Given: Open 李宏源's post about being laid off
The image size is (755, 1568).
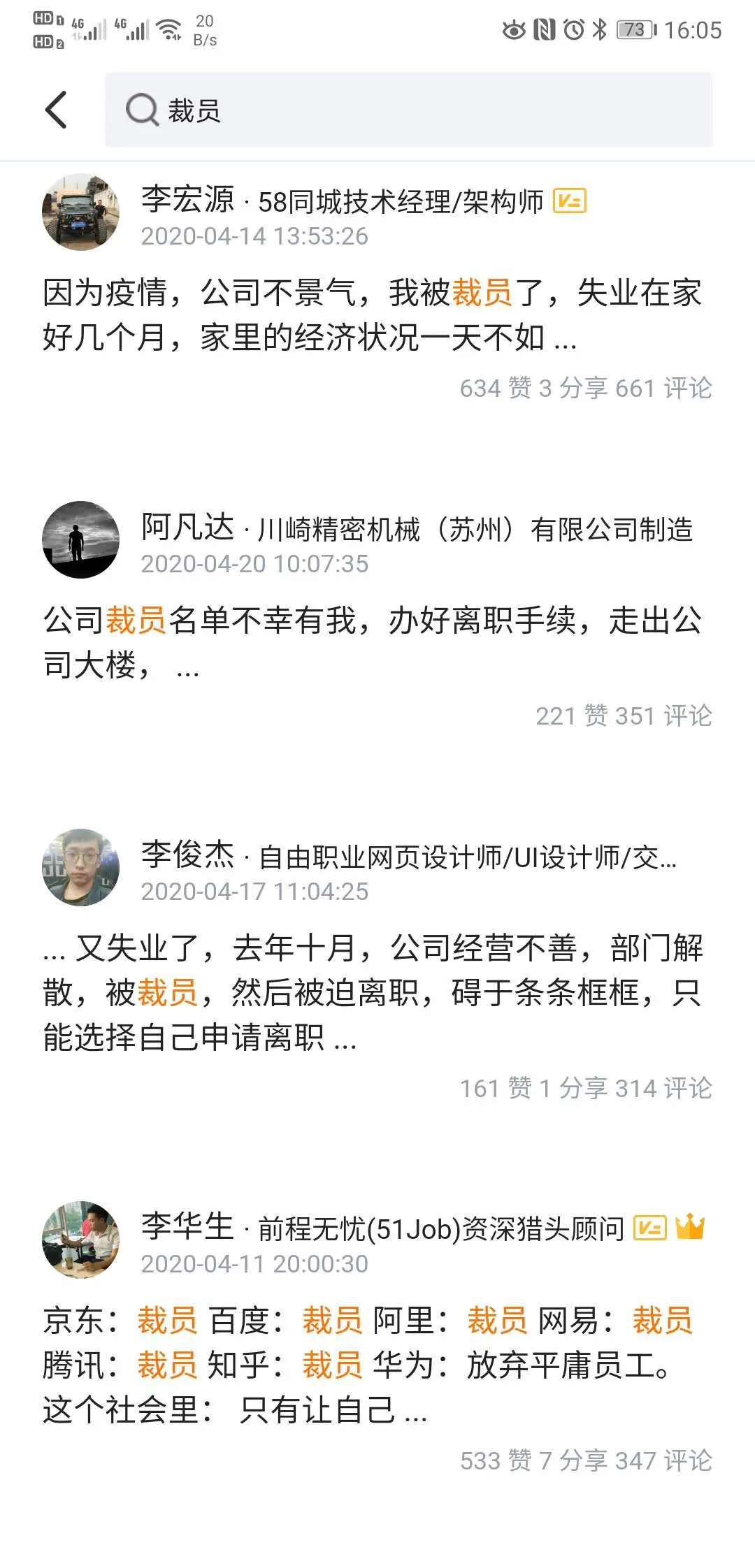Looking at the screenshot, I should (x=372, y=314).
